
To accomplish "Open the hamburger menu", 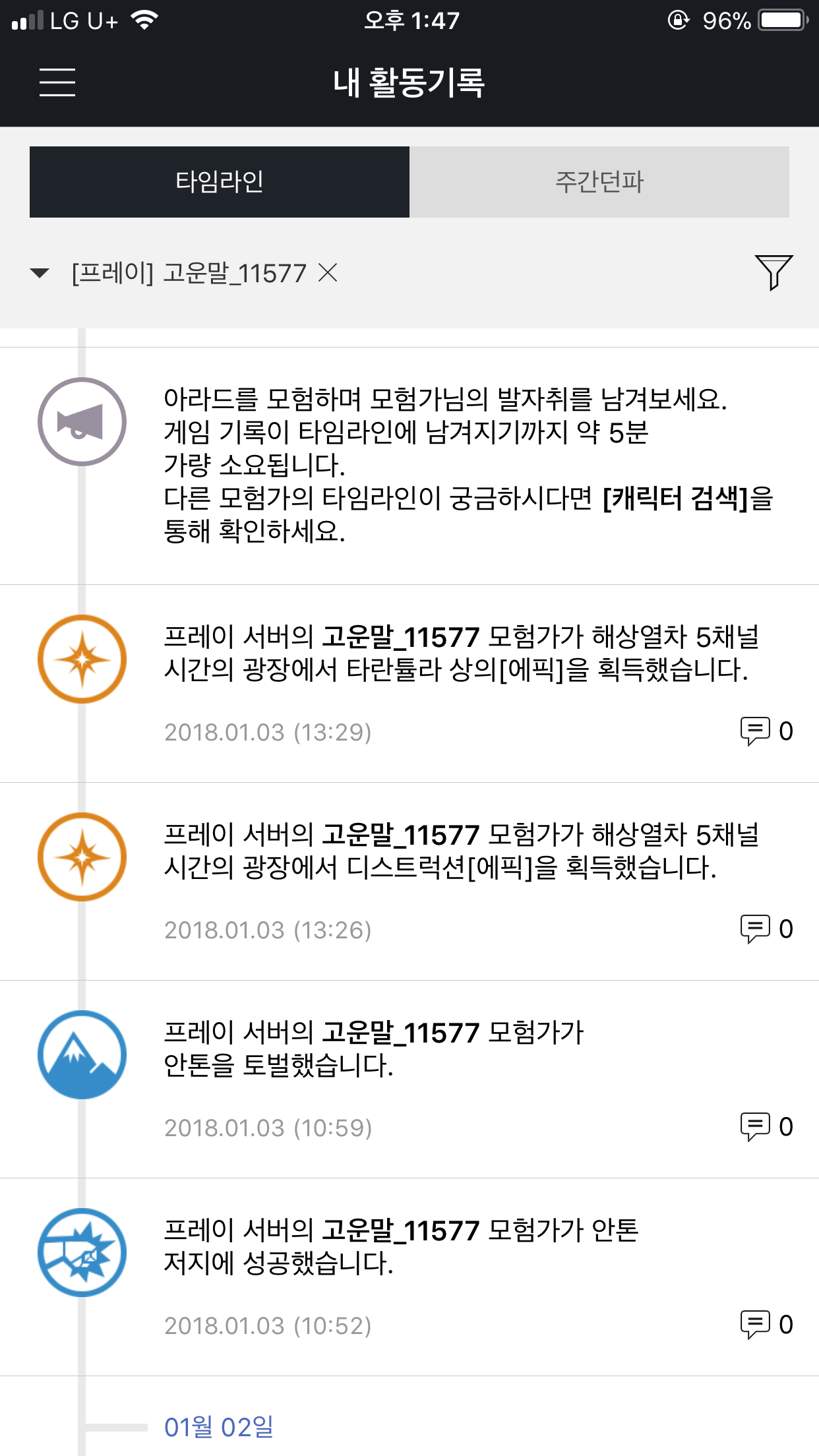I will 57,82.
